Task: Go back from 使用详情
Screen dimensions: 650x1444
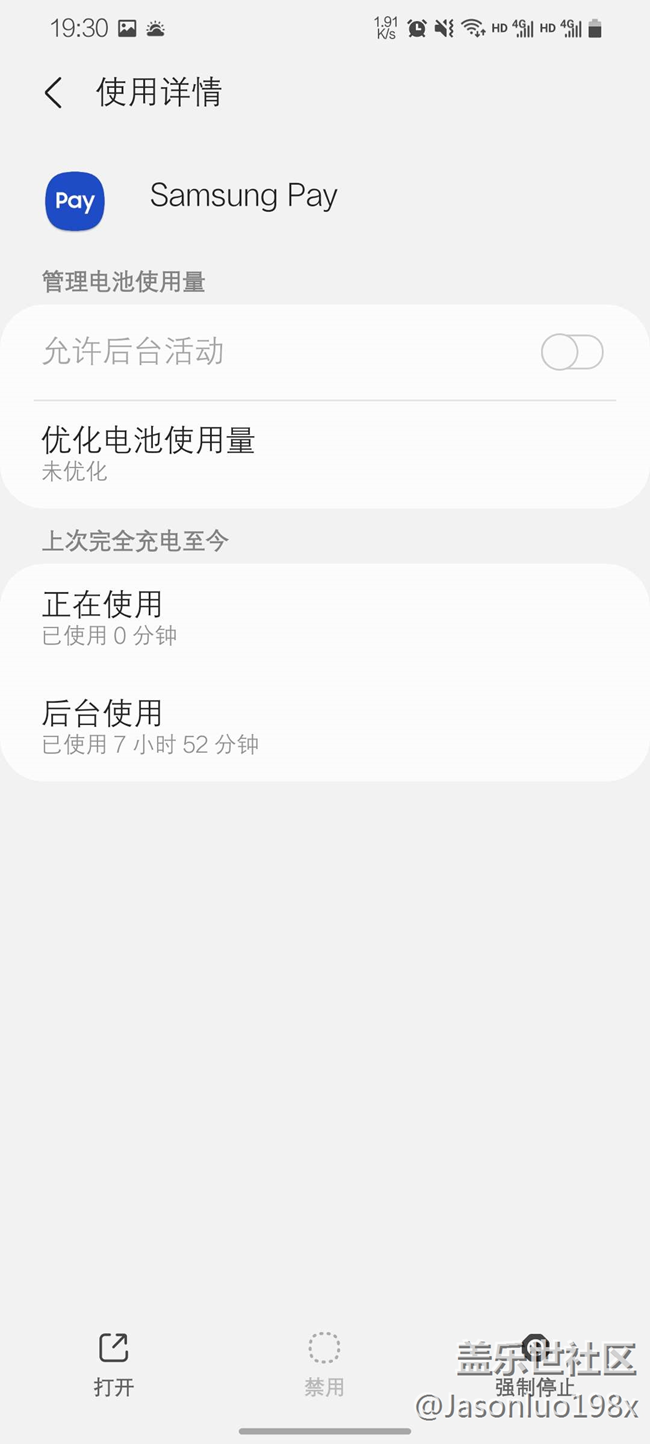Action: [54, 93]
